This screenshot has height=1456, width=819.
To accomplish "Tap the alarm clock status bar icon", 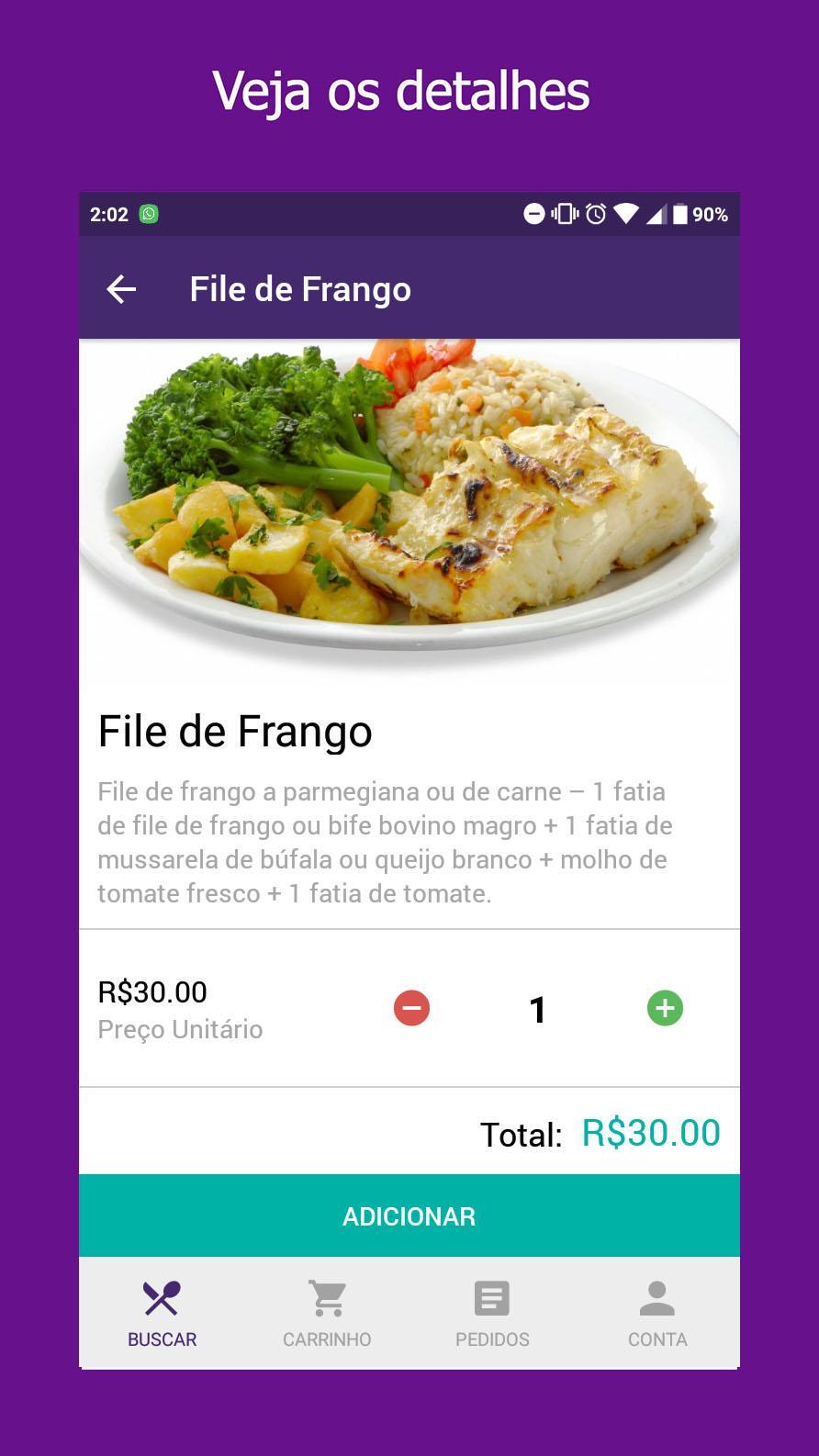I will tap(595, 214).
